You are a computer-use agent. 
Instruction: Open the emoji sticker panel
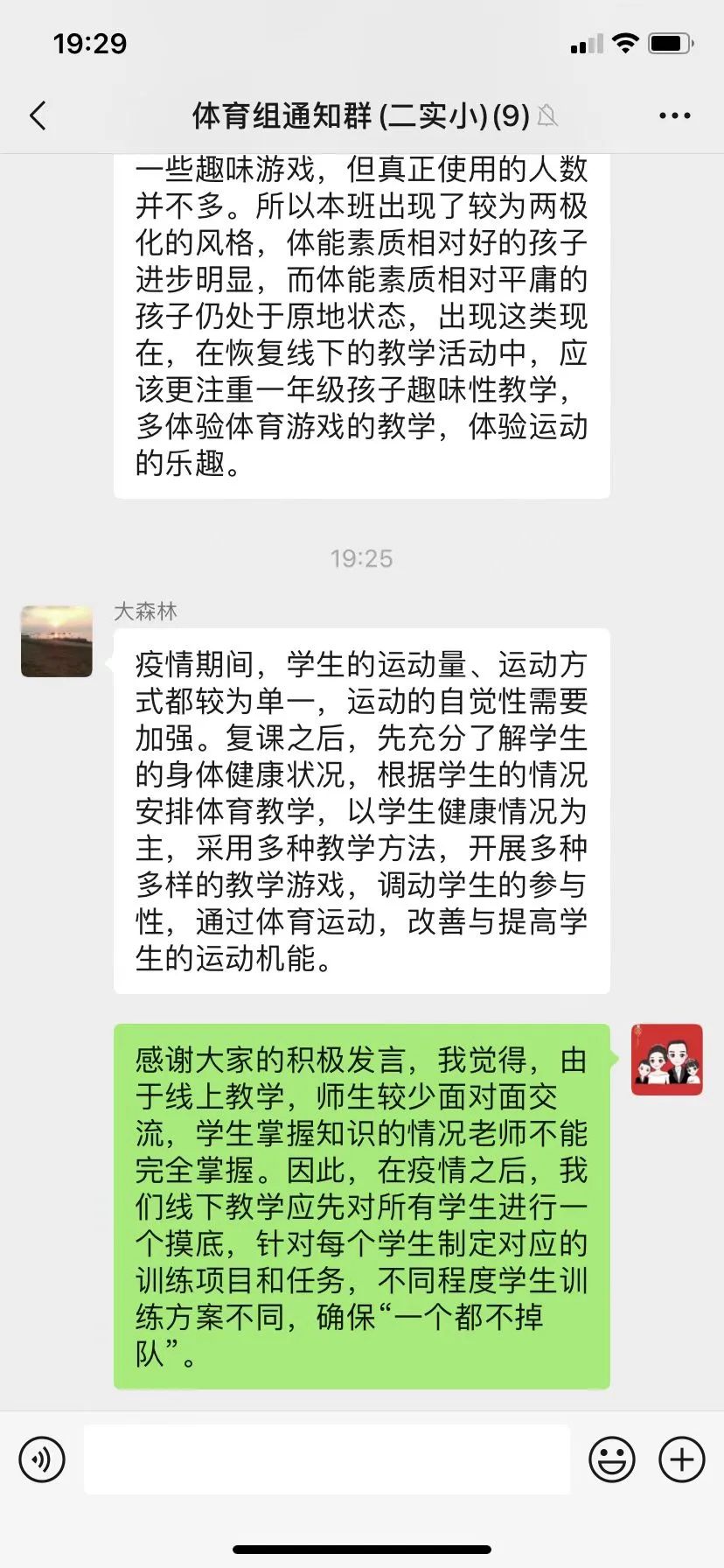coord(611,1459)
